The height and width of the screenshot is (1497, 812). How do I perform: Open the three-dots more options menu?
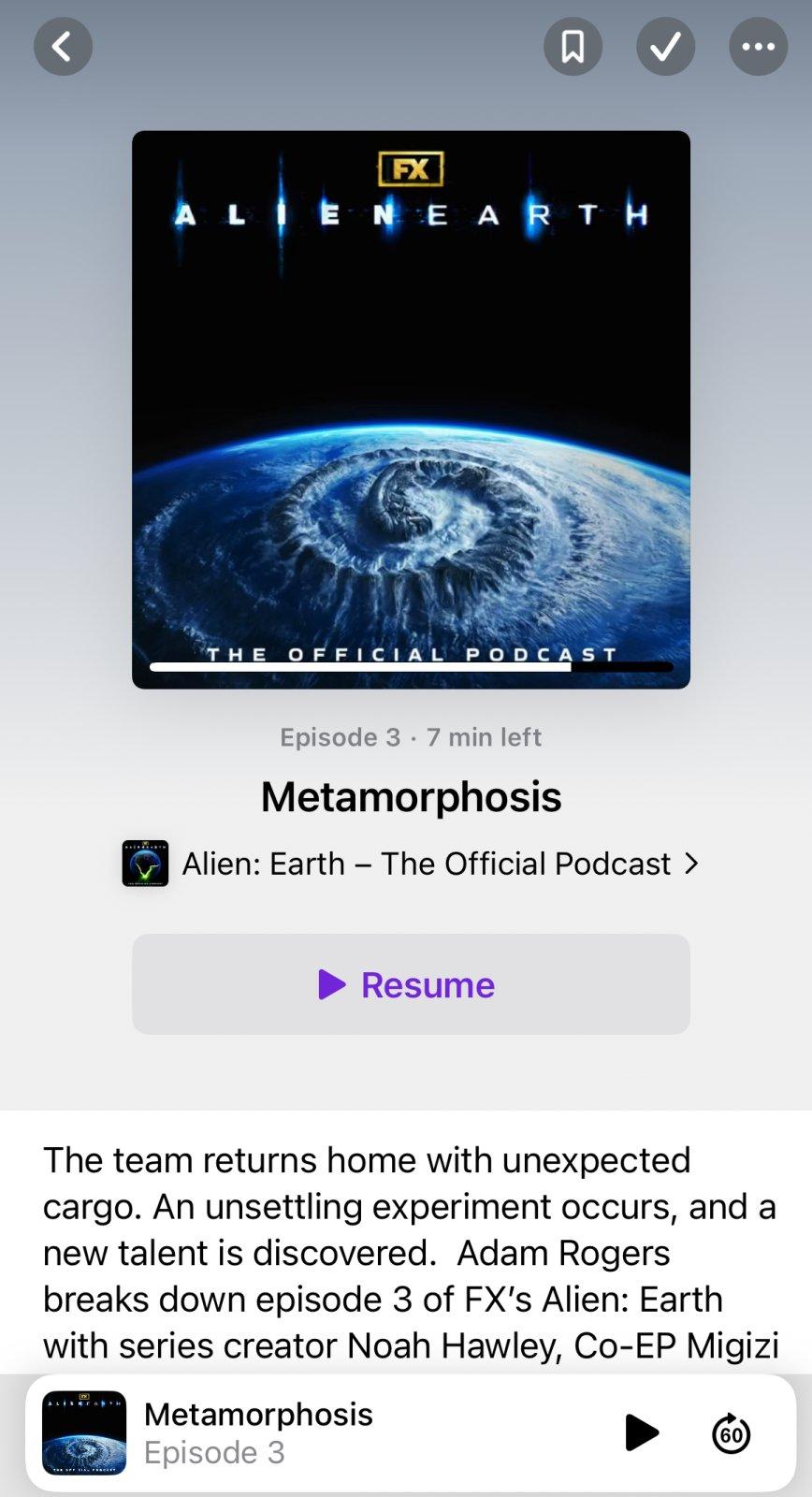click(x=759, y=46)
